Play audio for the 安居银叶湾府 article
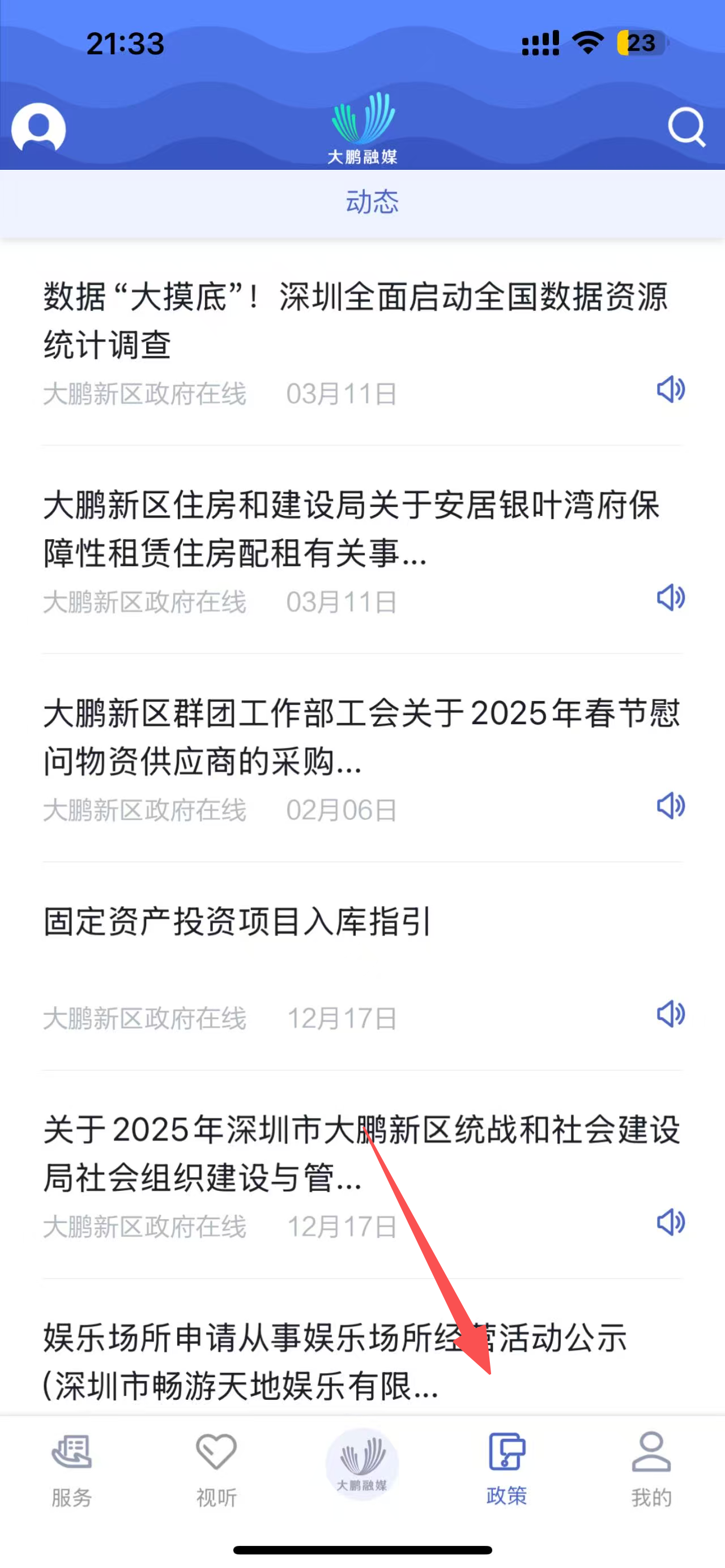 [671, 598]
